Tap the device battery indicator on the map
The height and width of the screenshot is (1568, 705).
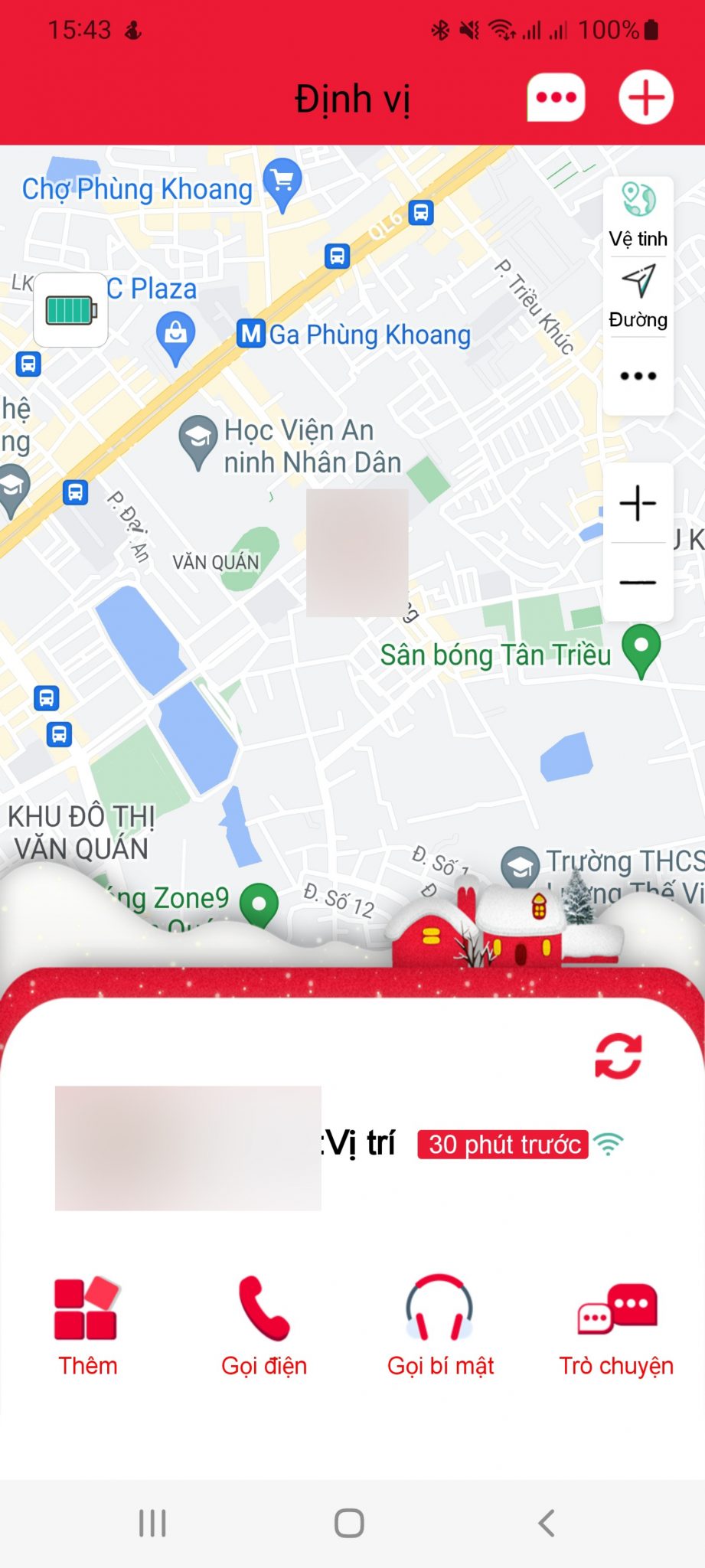click(71, 310)
